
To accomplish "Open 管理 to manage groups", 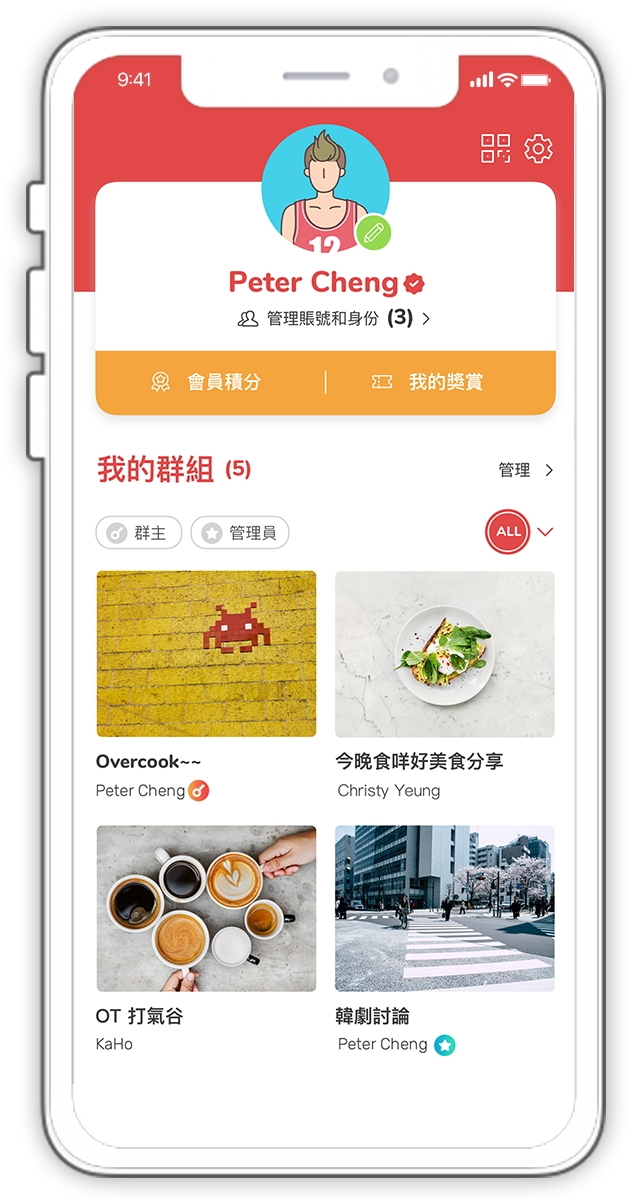I will click(x=526, y=470).
